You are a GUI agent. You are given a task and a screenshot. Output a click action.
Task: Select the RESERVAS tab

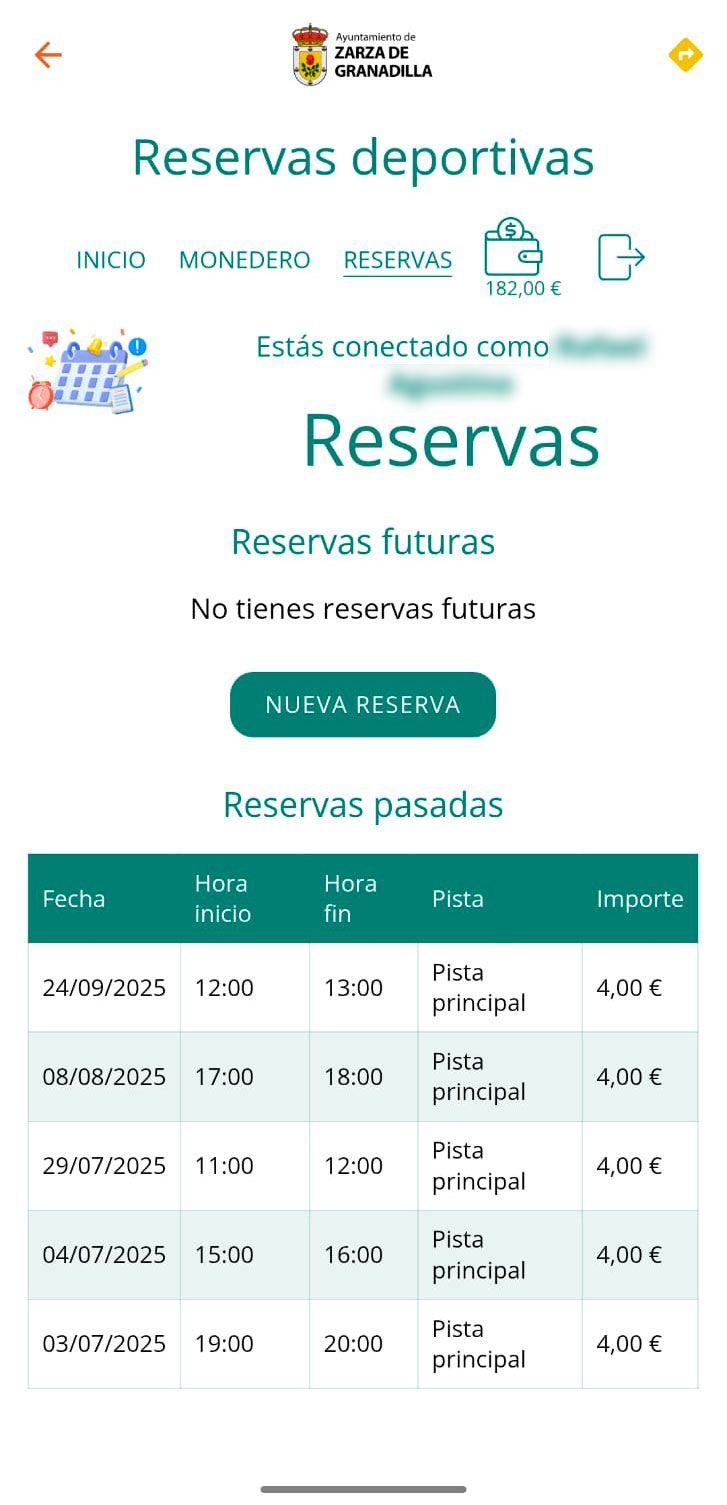(397, 260)
